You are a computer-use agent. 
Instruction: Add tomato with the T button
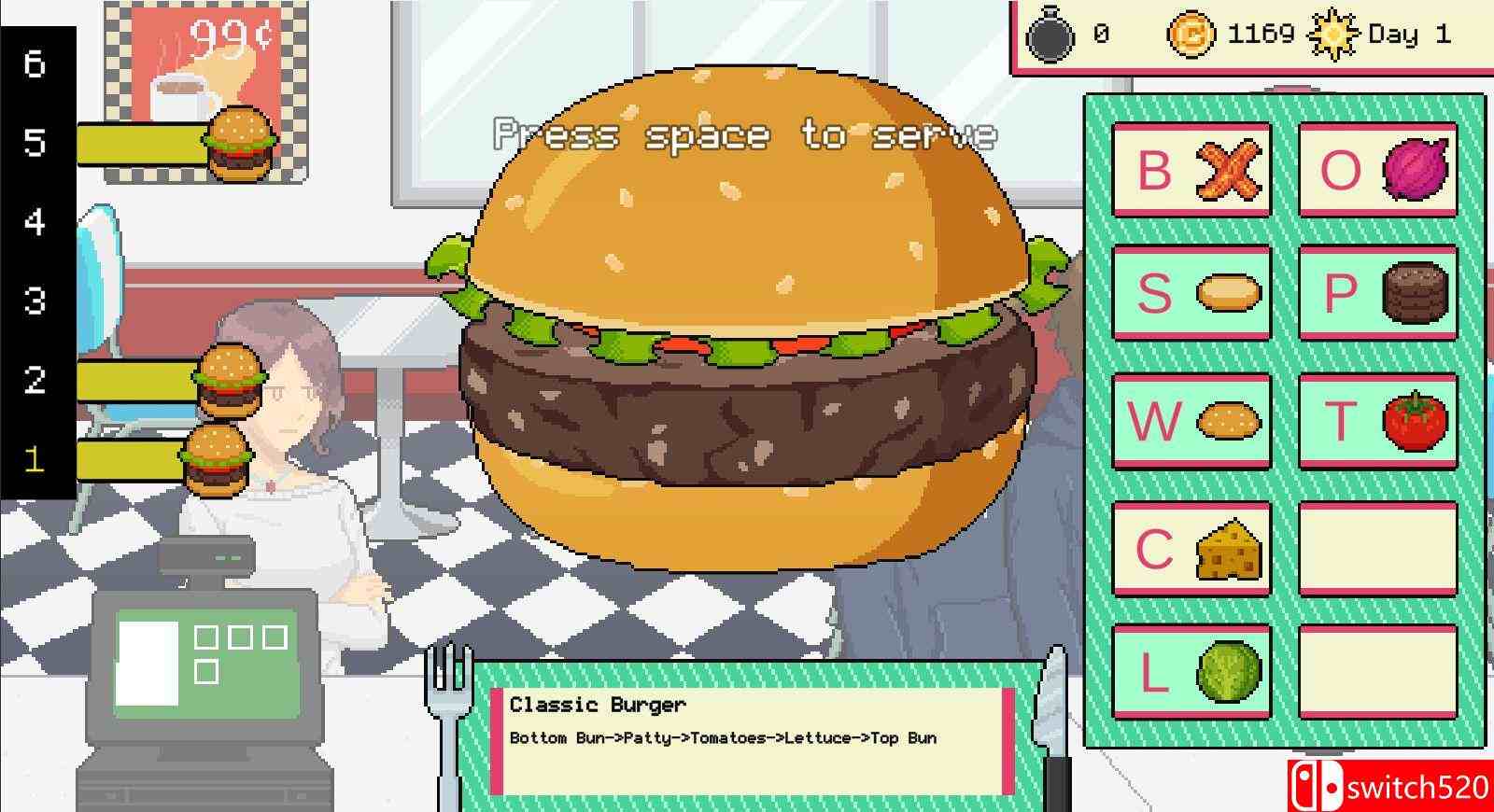[x=1377, y=420]
